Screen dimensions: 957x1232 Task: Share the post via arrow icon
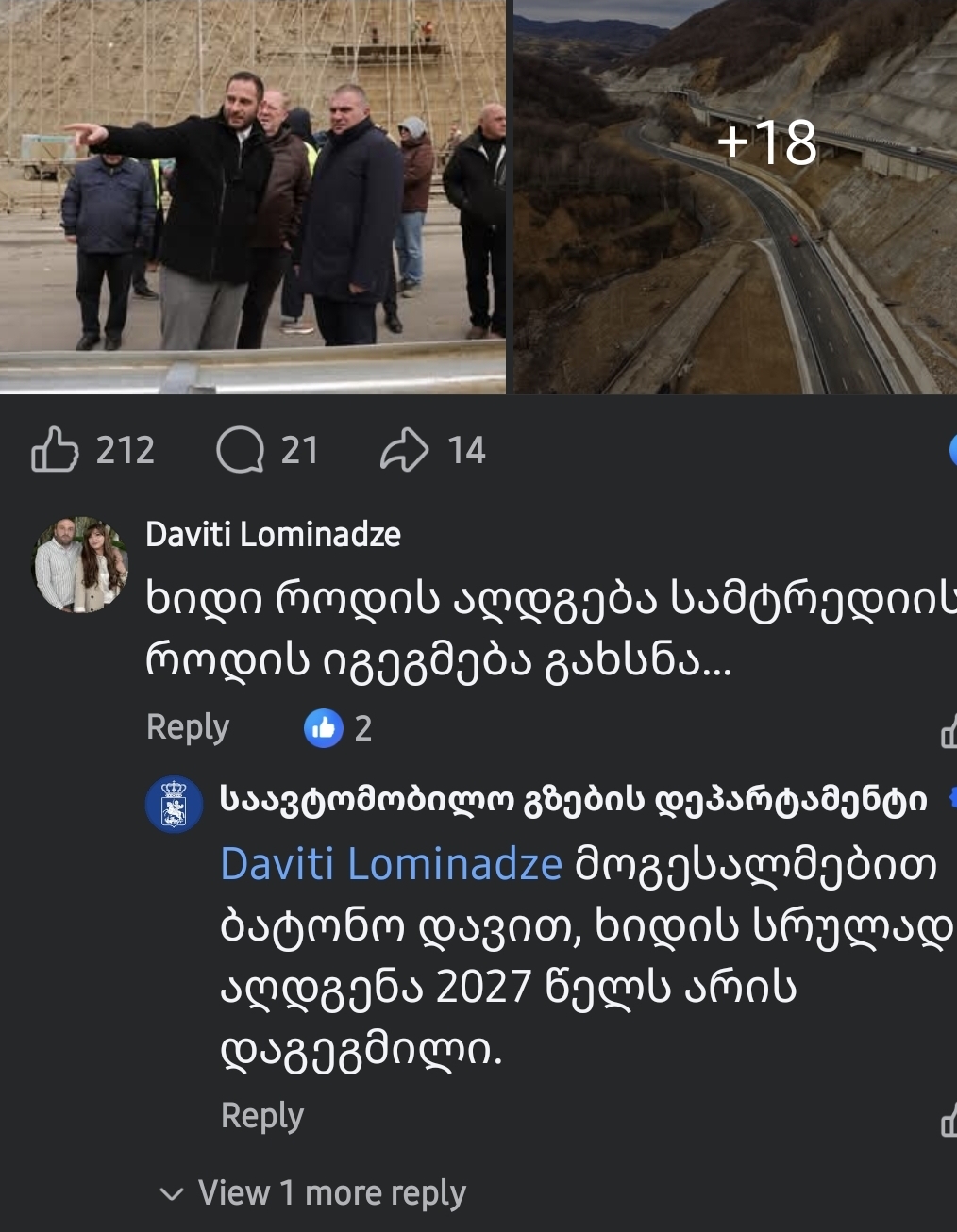405,450
